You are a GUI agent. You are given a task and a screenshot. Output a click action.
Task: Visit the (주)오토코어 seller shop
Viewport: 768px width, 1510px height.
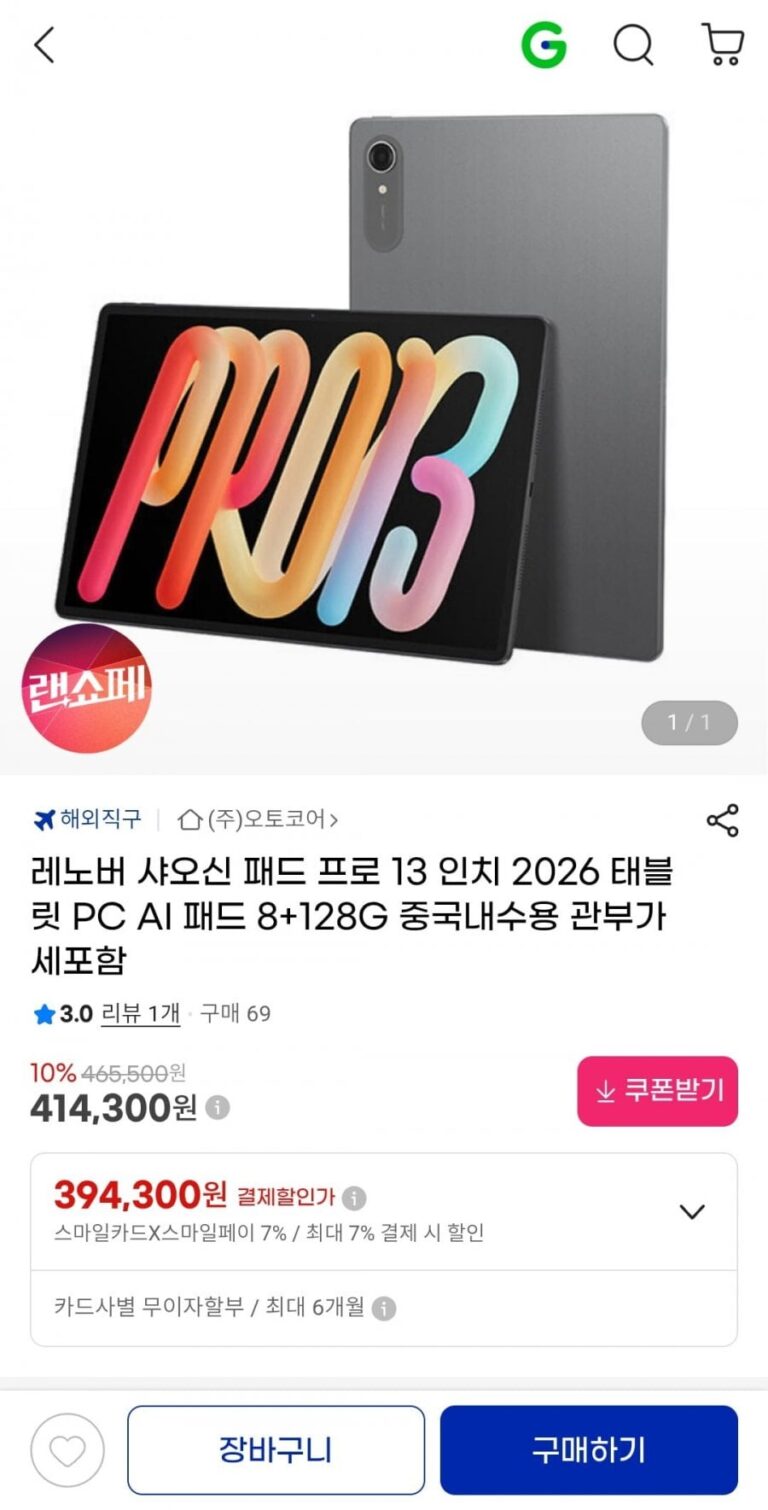258,820
